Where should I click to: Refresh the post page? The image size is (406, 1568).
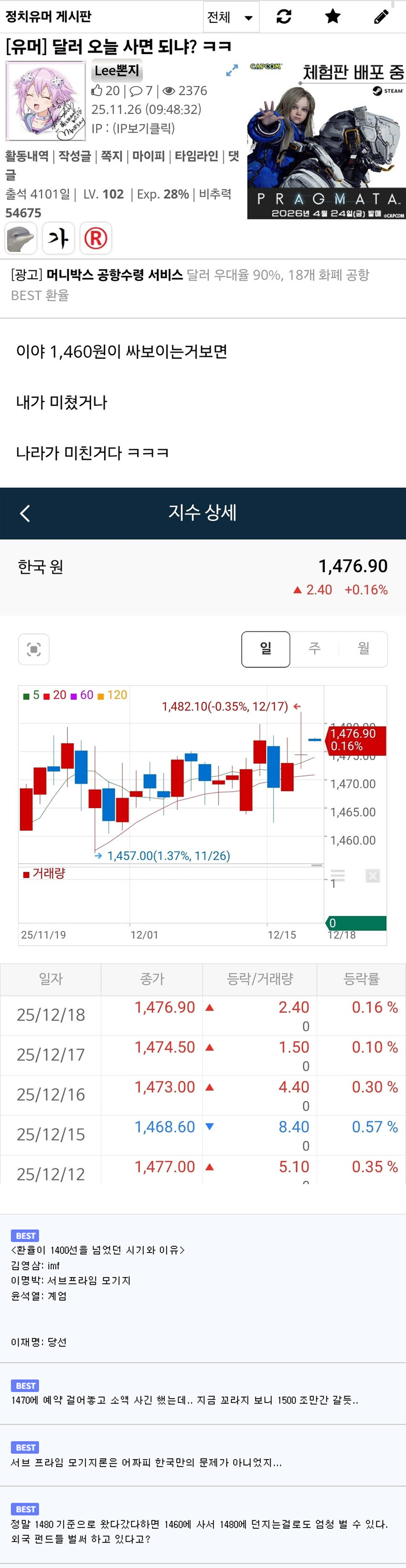click(284, 16)
